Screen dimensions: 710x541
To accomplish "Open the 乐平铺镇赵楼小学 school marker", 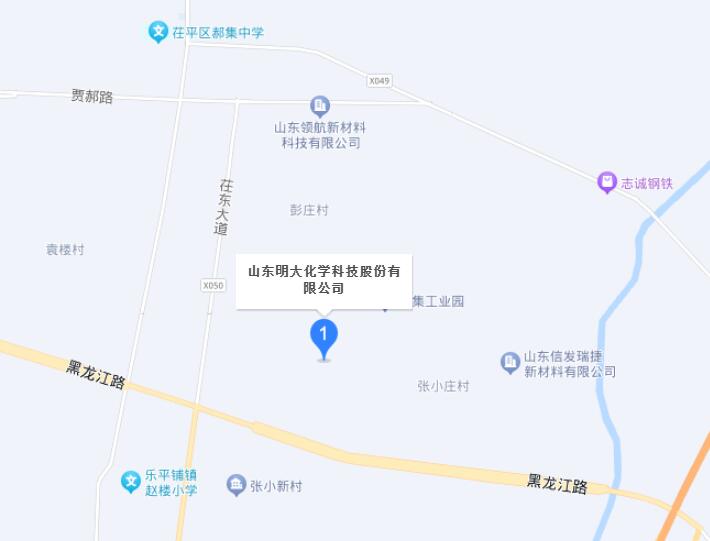I will point(131,482).
